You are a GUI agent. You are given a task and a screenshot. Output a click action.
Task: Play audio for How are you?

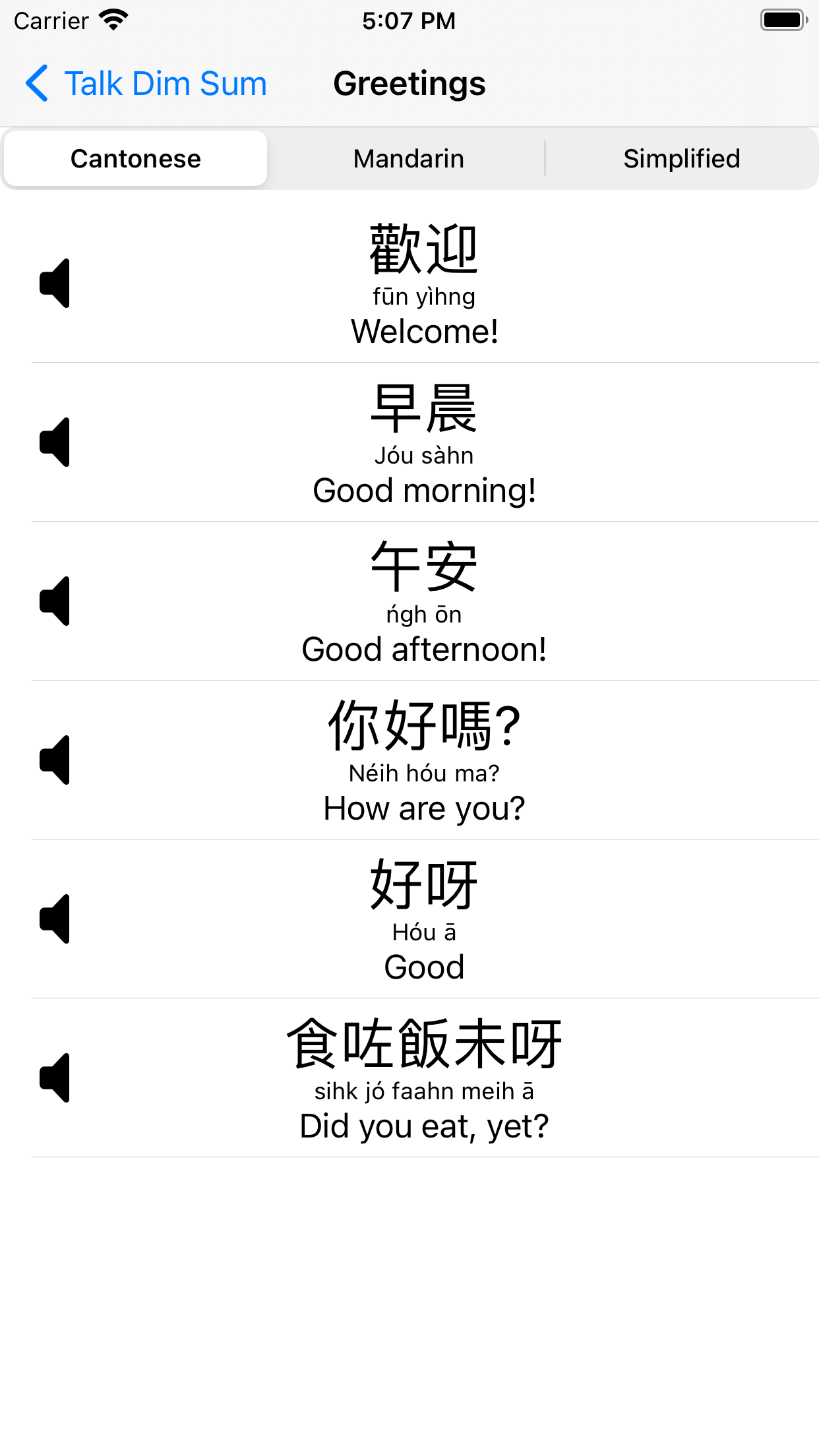pyautogui.click(x=55, y=760)
